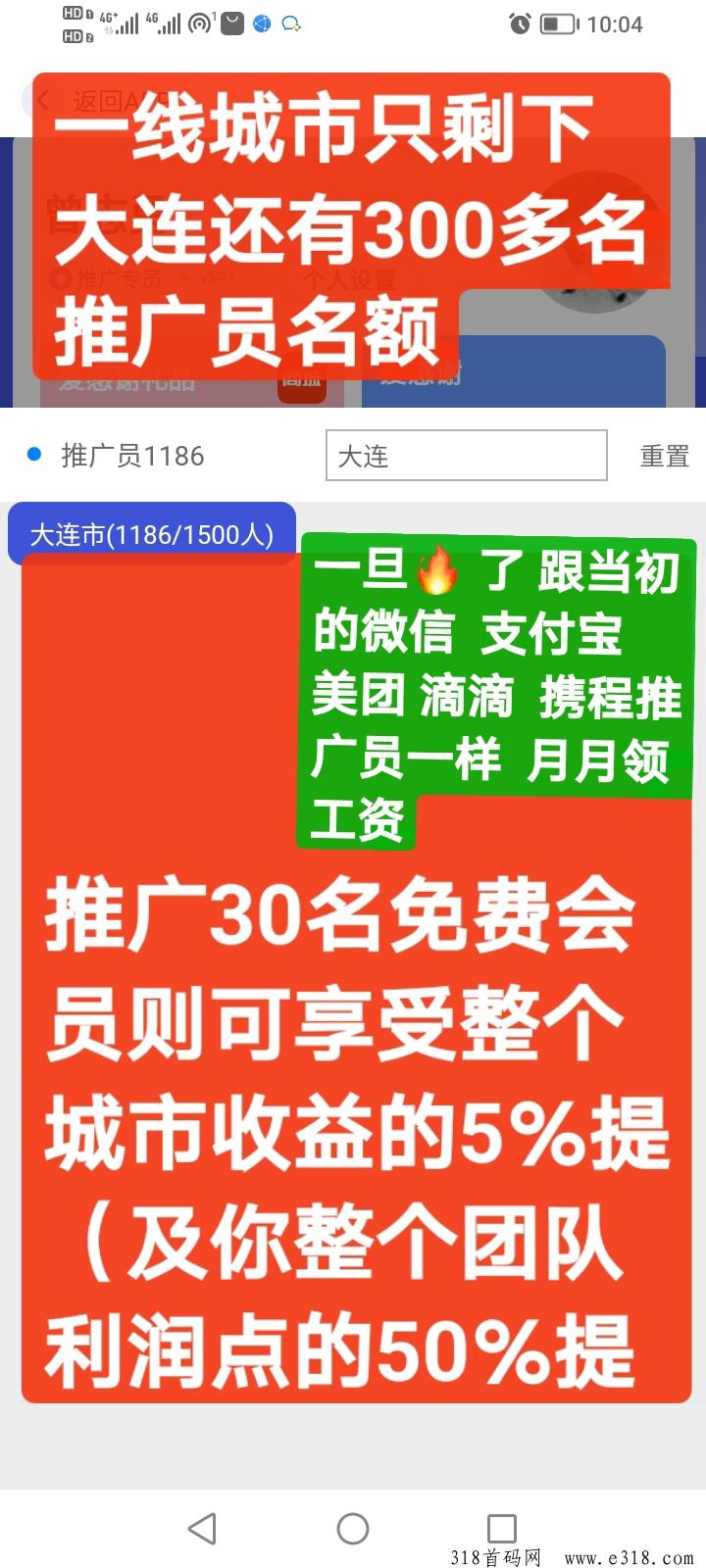This screenshot has height=1568, width=706.
Task: Go to the home screen via the circle button
Action: pos(353,1529)
